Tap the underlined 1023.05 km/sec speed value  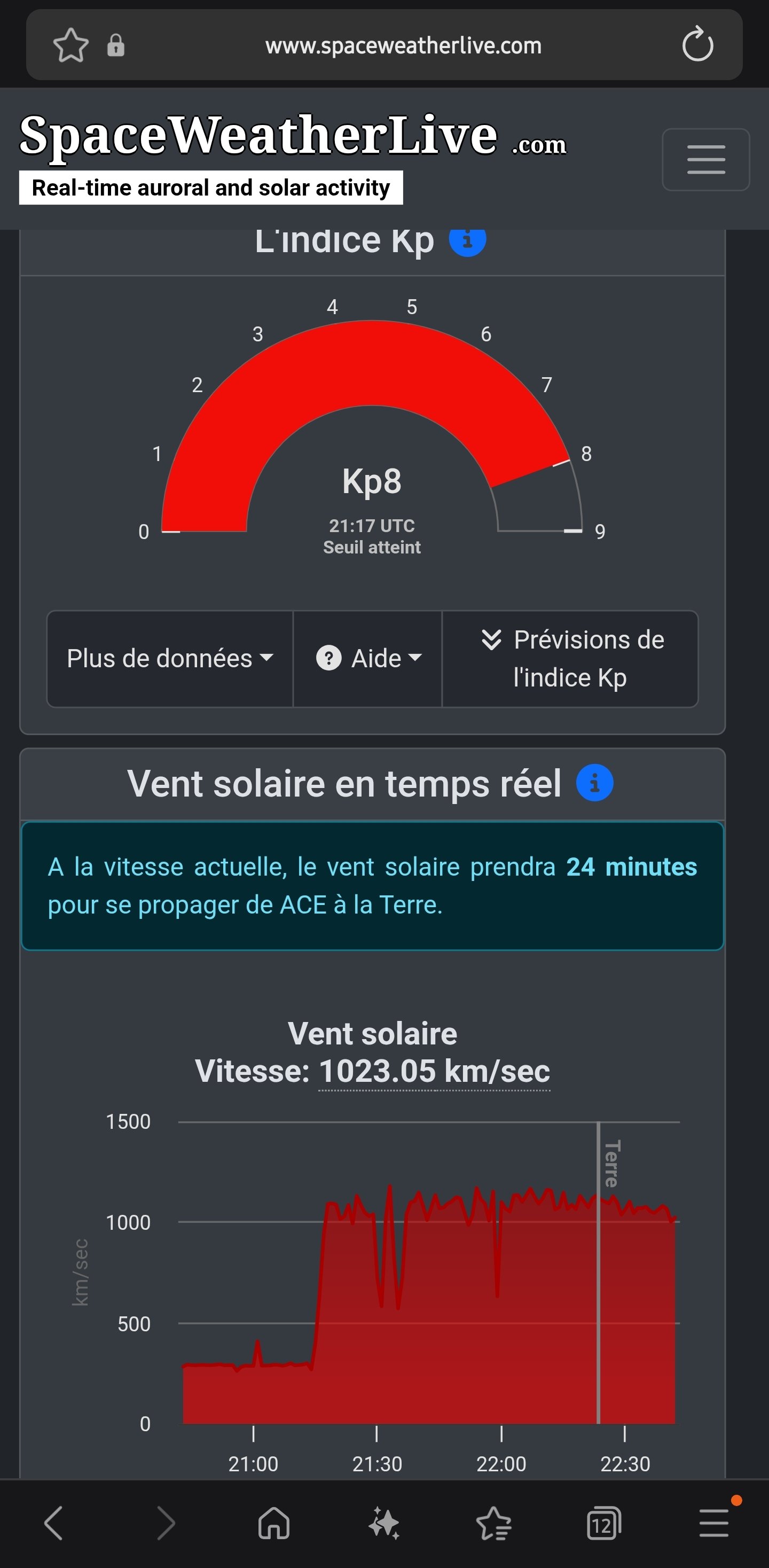pyautogui.click(x=434, y=1071)
